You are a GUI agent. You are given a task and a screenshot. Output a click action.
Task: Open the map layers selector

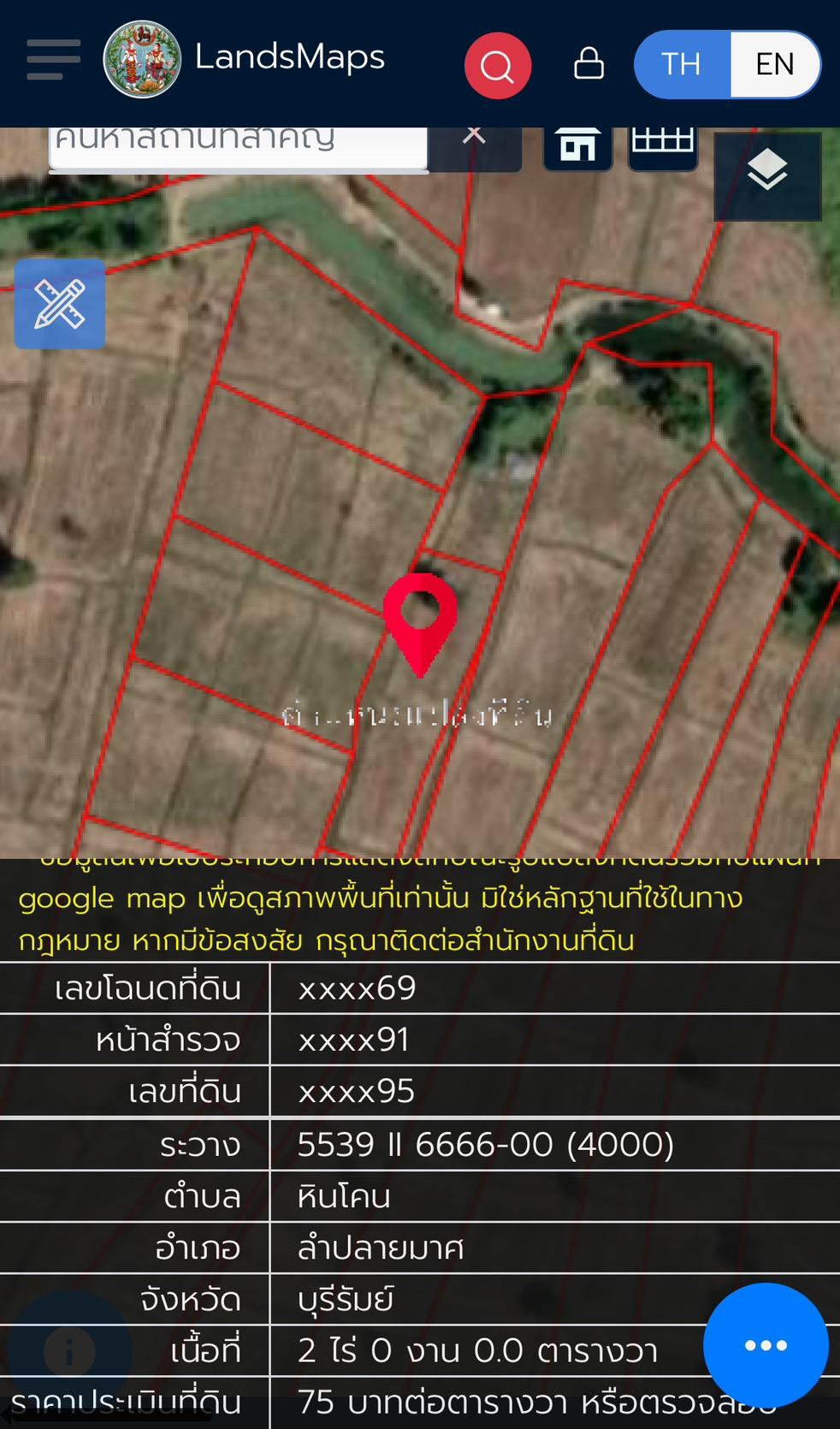click(767, 176)
